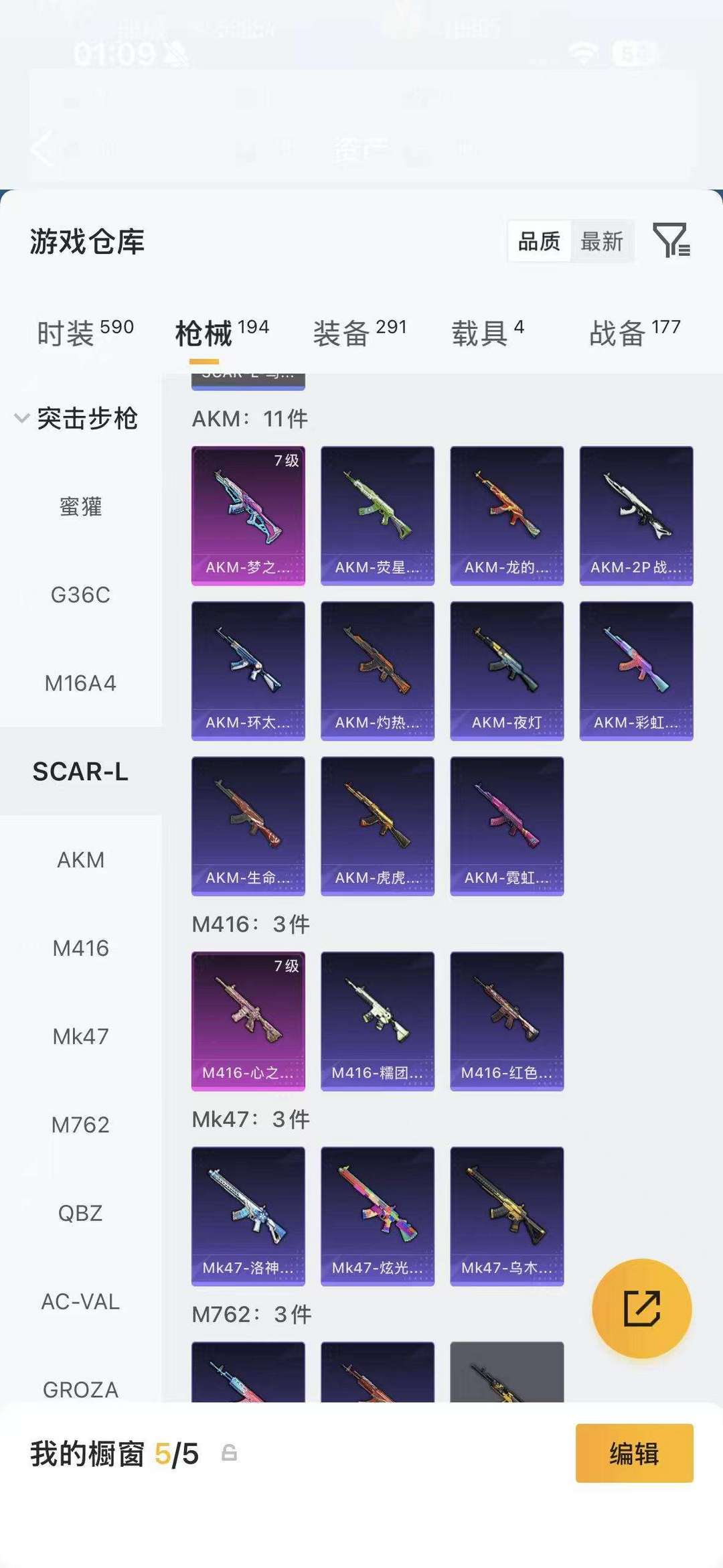
Task: Switch to the 装备 tab
Action: point(359,332)
